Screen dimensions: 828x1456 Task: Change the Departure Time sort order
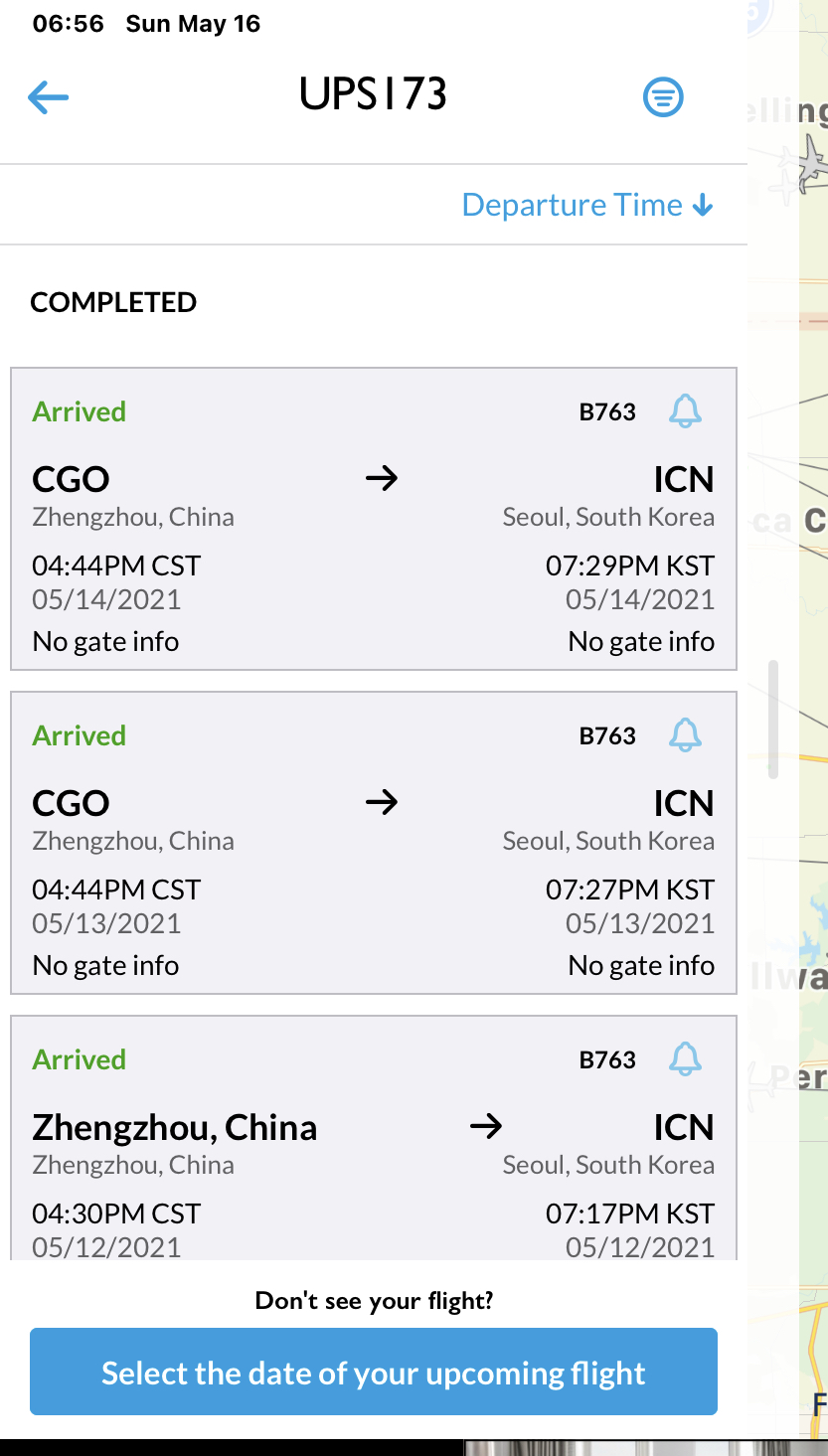click(587, 205)
